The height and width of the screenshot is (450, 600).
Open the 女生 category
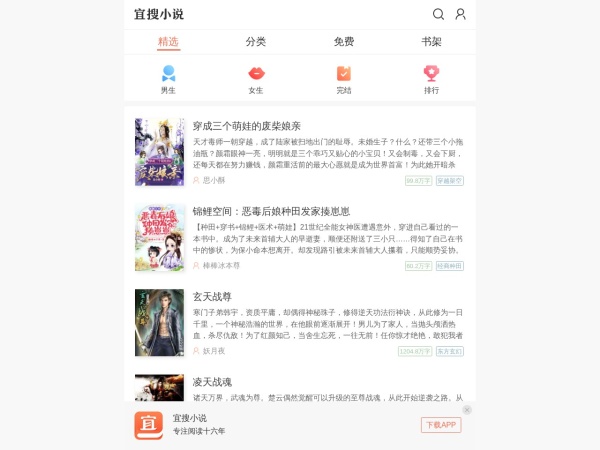pyautogui.click(x=256, y=78)
